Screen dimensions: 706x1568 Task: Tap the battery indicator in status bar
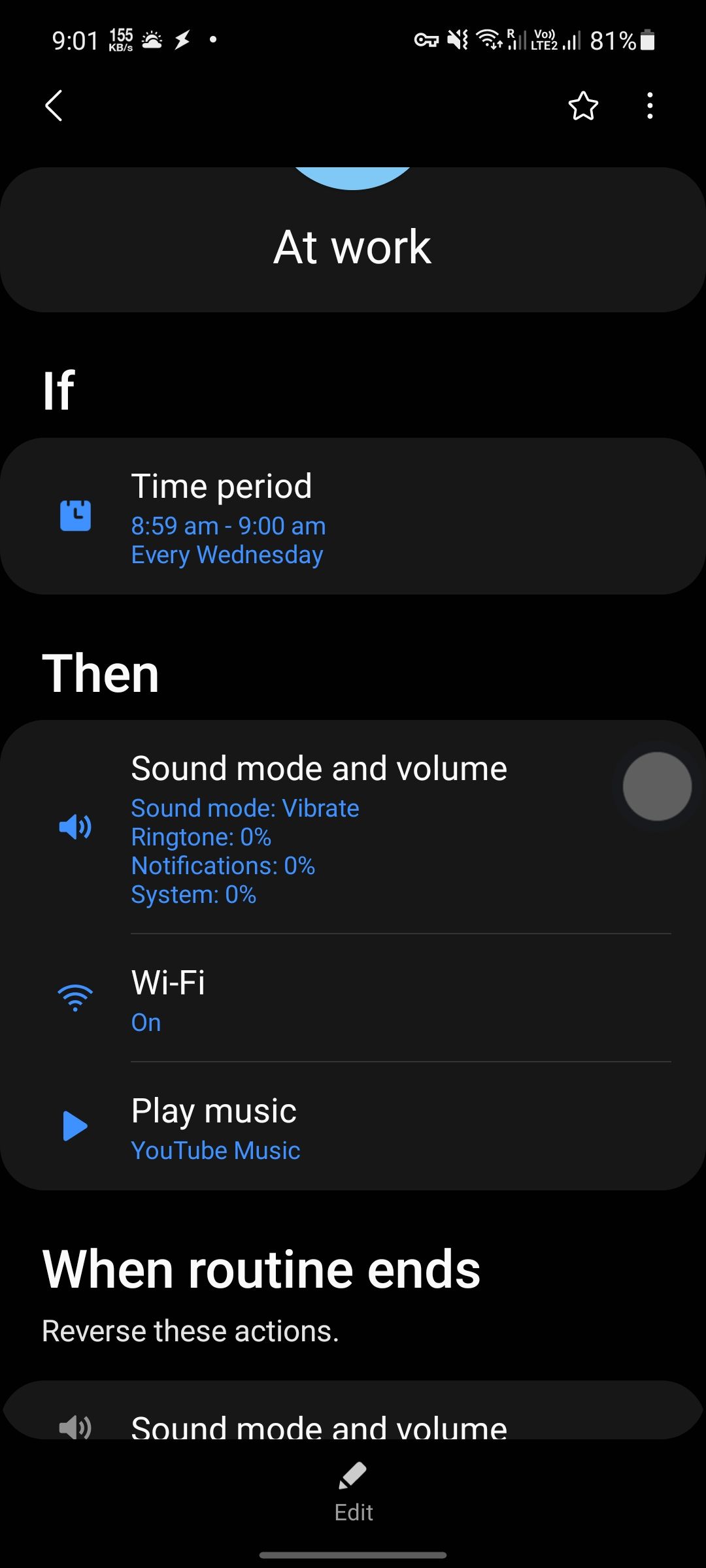click(x=647, y=41)
